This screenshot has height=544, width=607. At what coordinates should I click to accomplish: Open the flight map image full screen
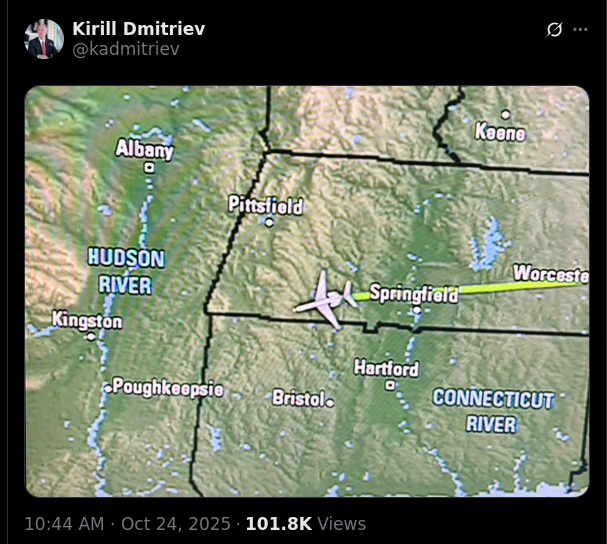[x=306, y=290]
